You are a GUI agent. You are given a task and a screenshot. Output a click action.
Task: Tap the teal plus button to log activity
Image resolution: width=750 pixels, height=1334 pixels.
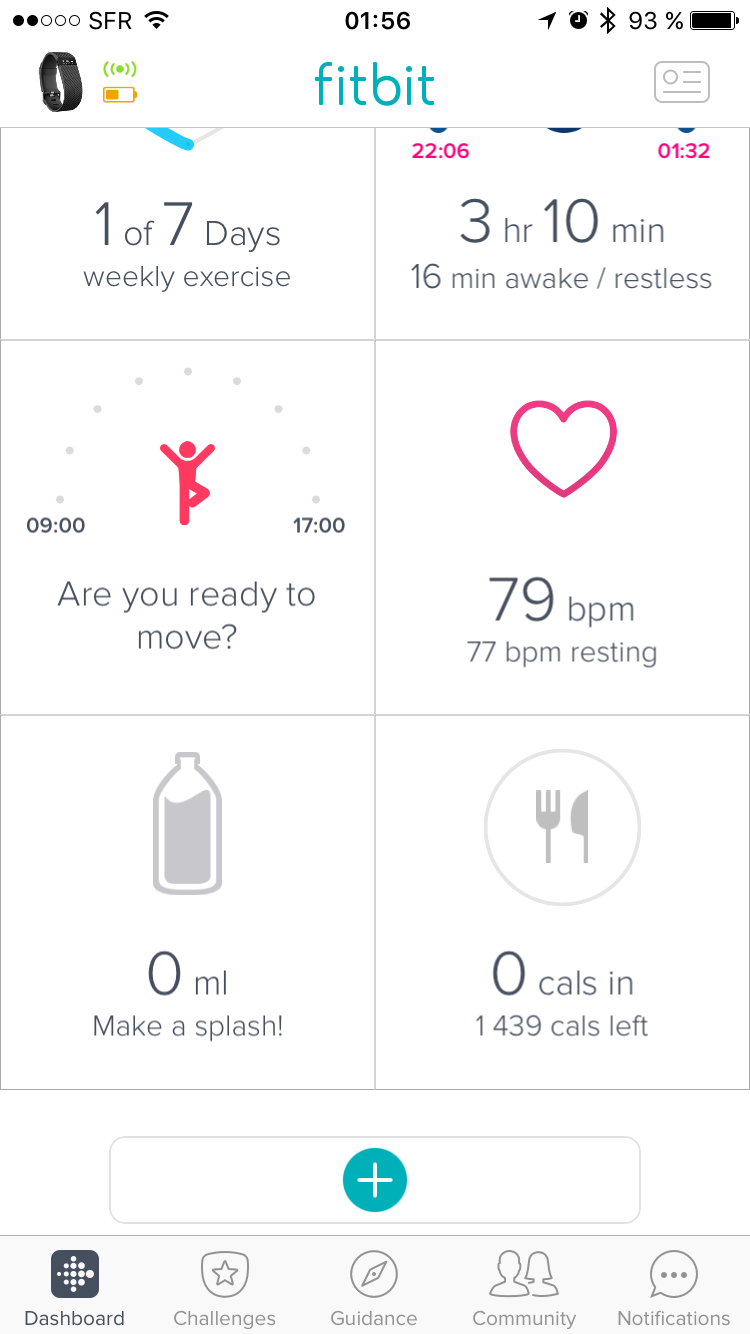coord(375,1180)
